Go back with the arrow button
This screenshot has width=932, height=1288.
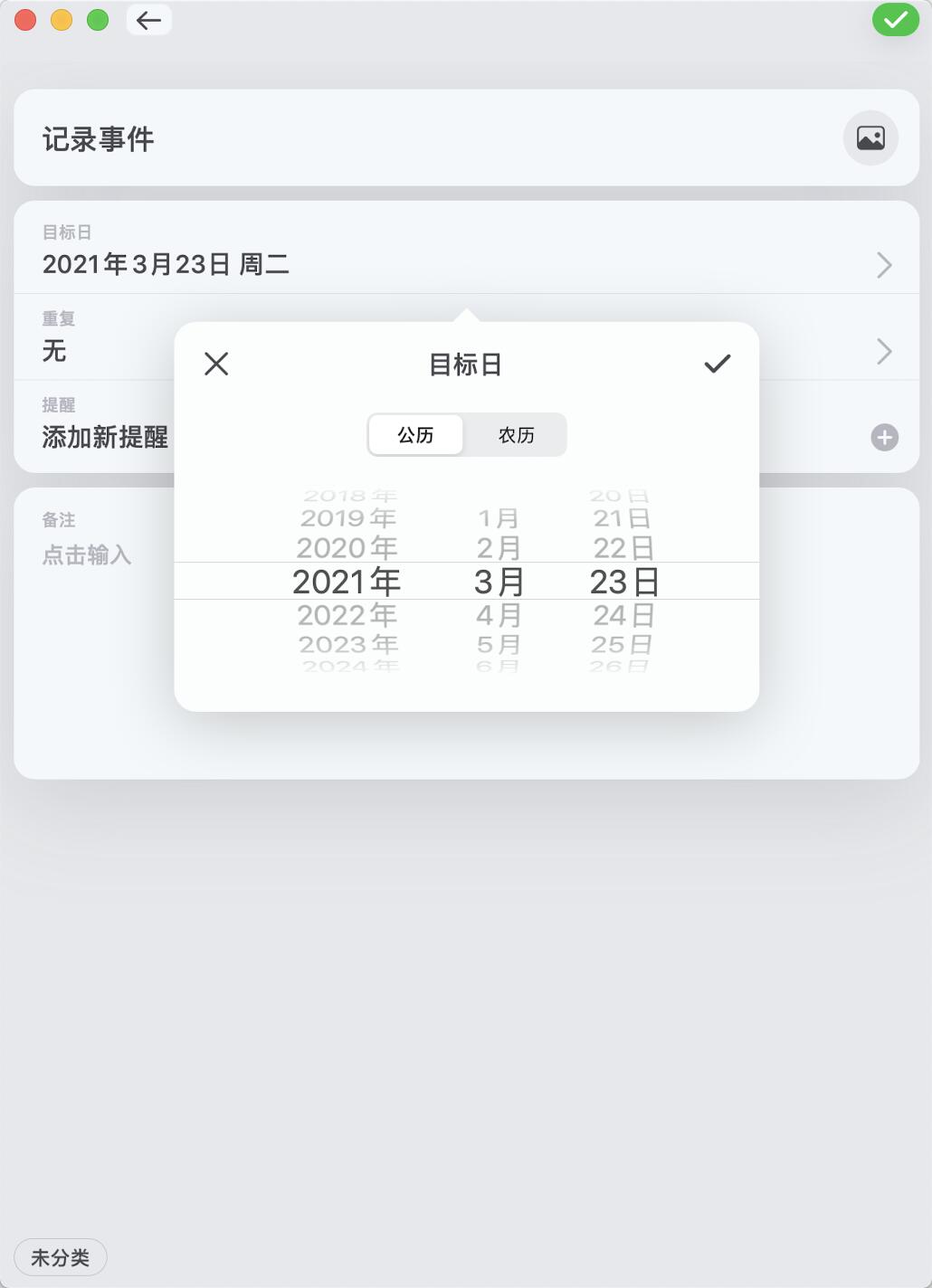click(x=149, y=20)
